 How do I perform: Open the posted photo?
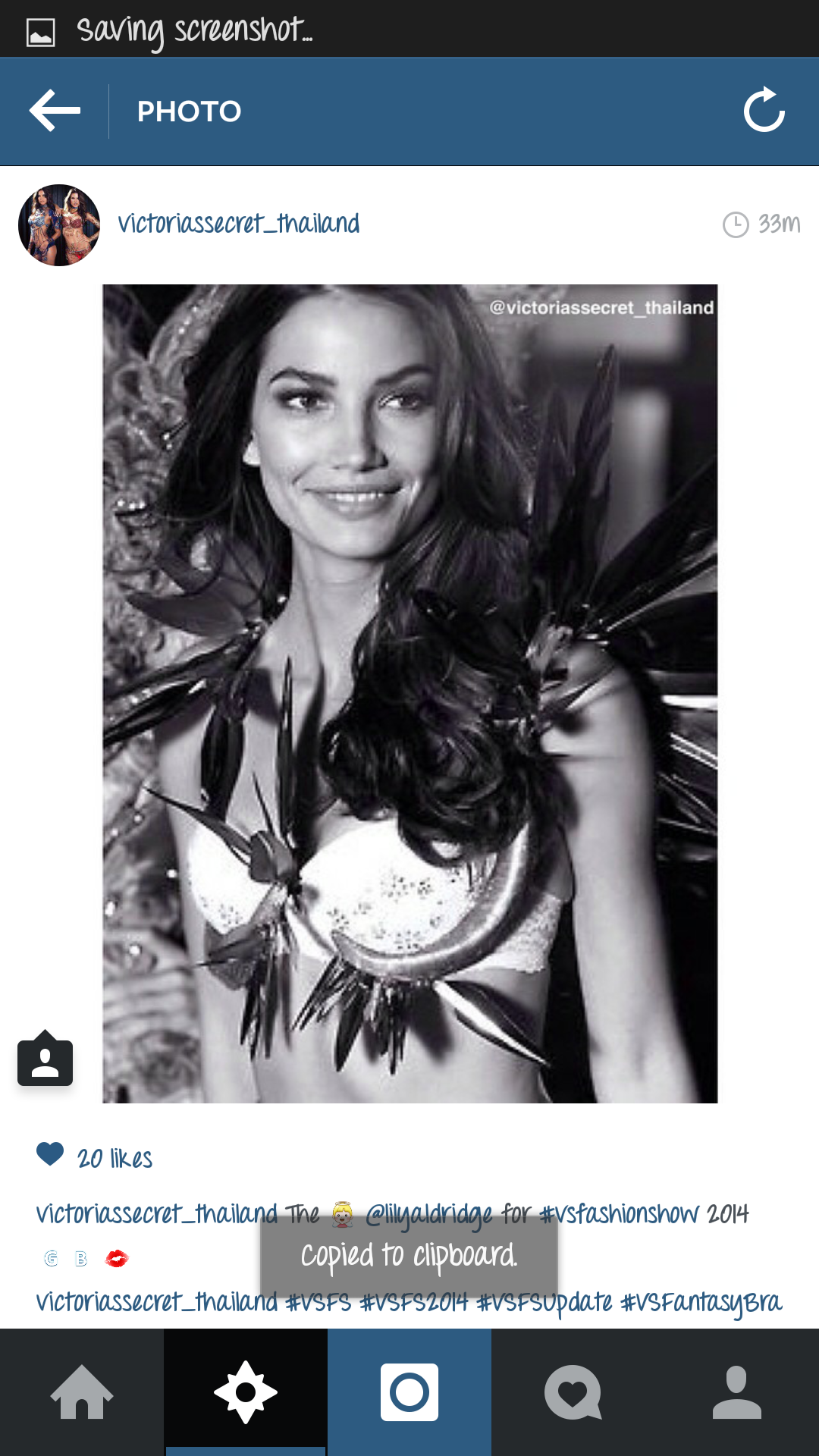click(x=409, y=693)
